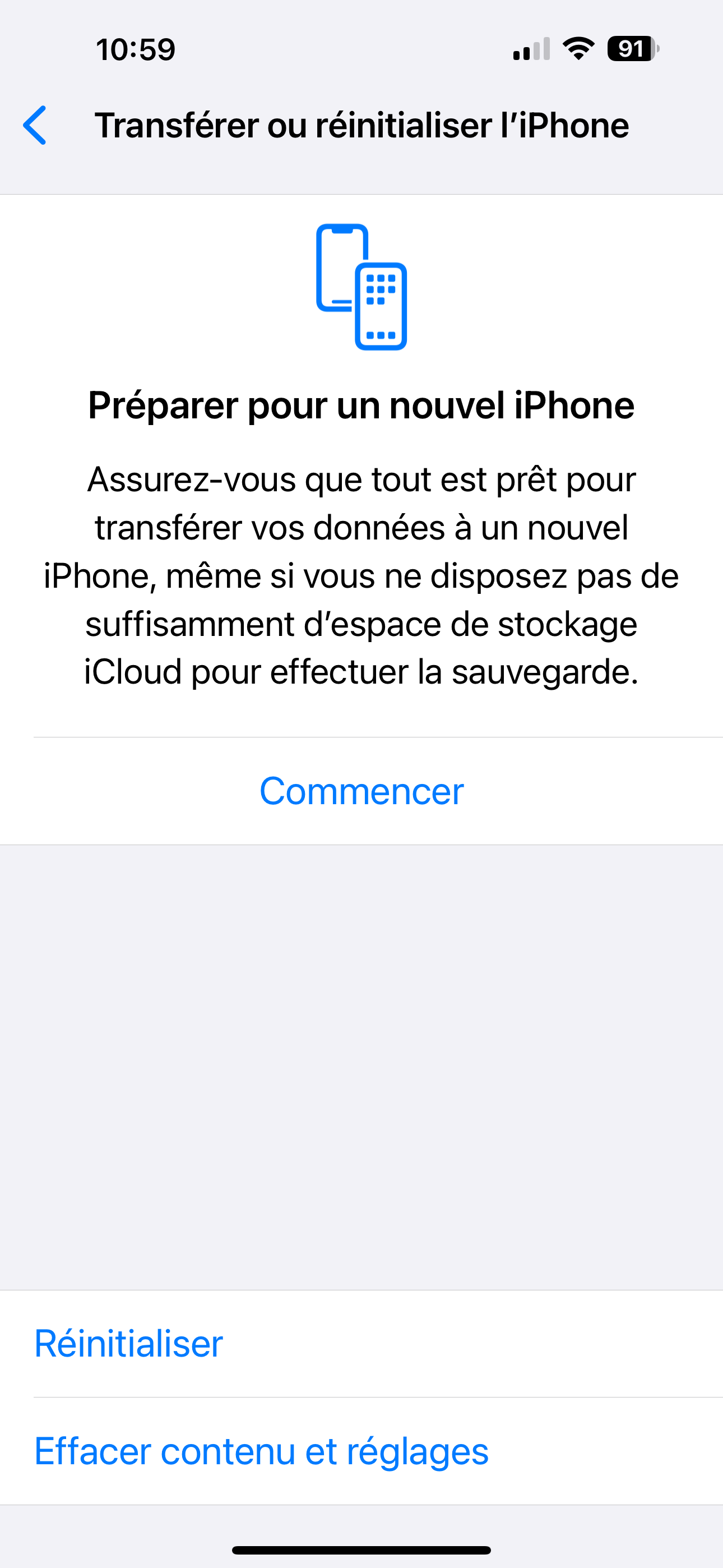Tap the iCloud storage explanation text
The width and height of the screenshot is (723, 1568).
point(361,575)
